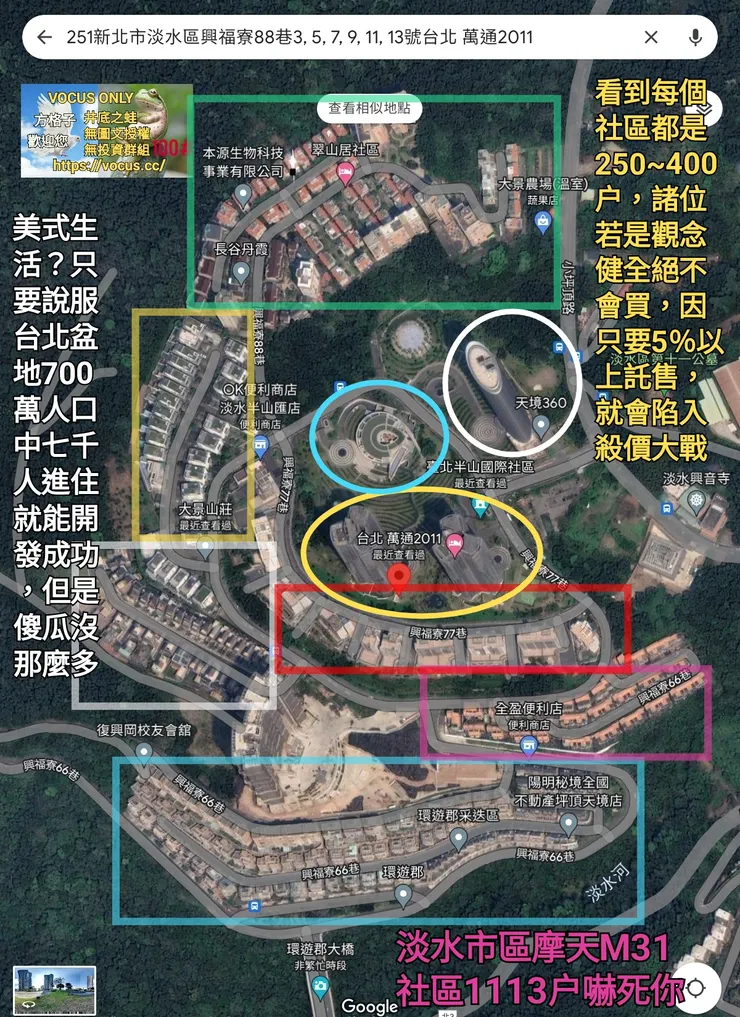Center the map on my location
The image size is (740, 1017).
click(696, 989)
